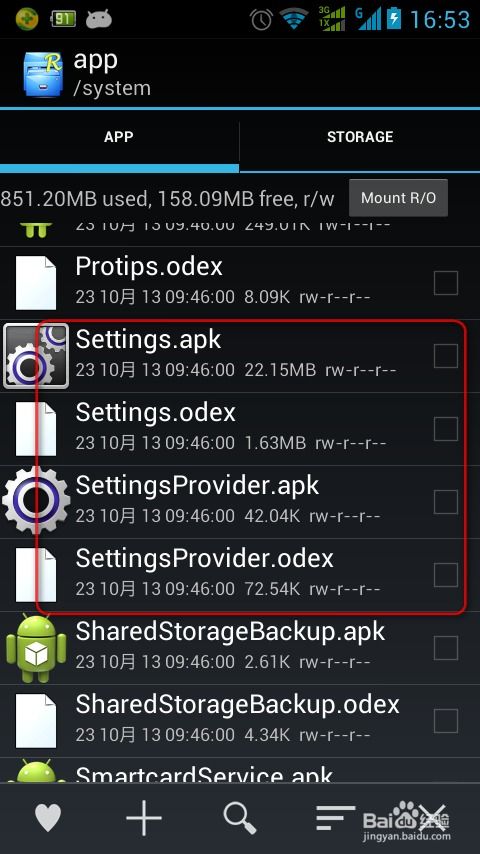Switch to the STORAGE tab

point(360,137)
